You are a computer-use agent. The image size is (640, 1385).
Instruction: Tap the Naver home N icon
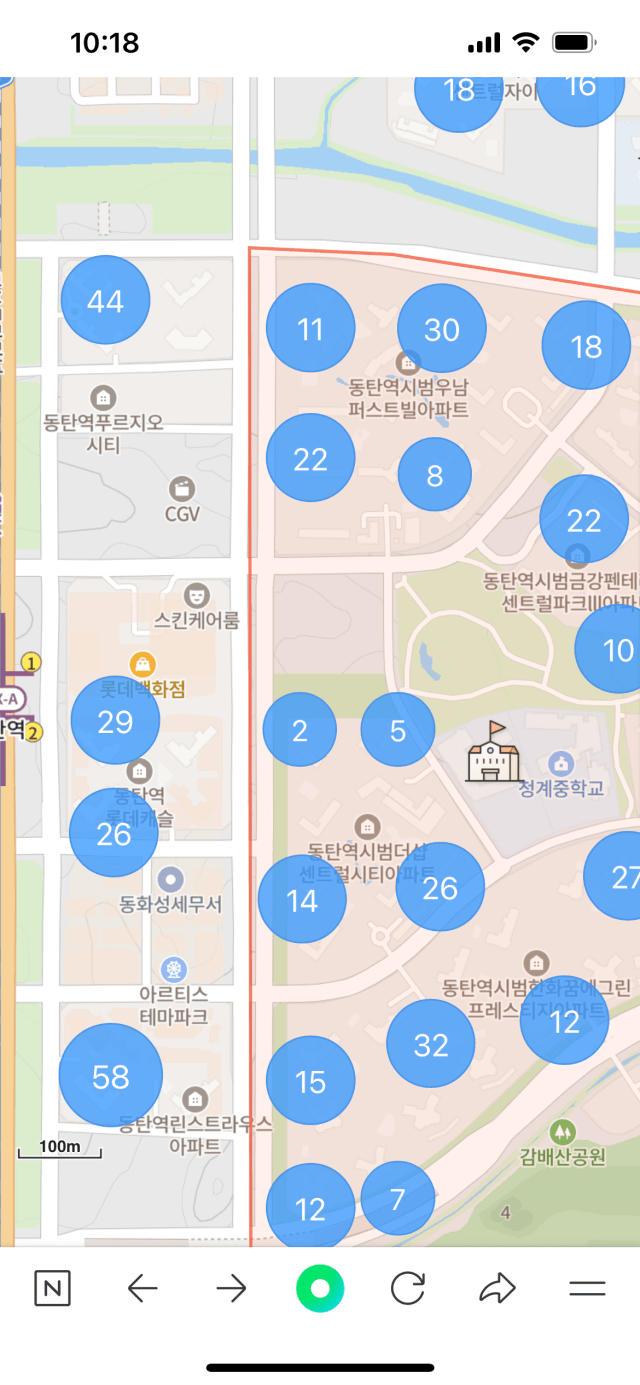[52, 1289]
